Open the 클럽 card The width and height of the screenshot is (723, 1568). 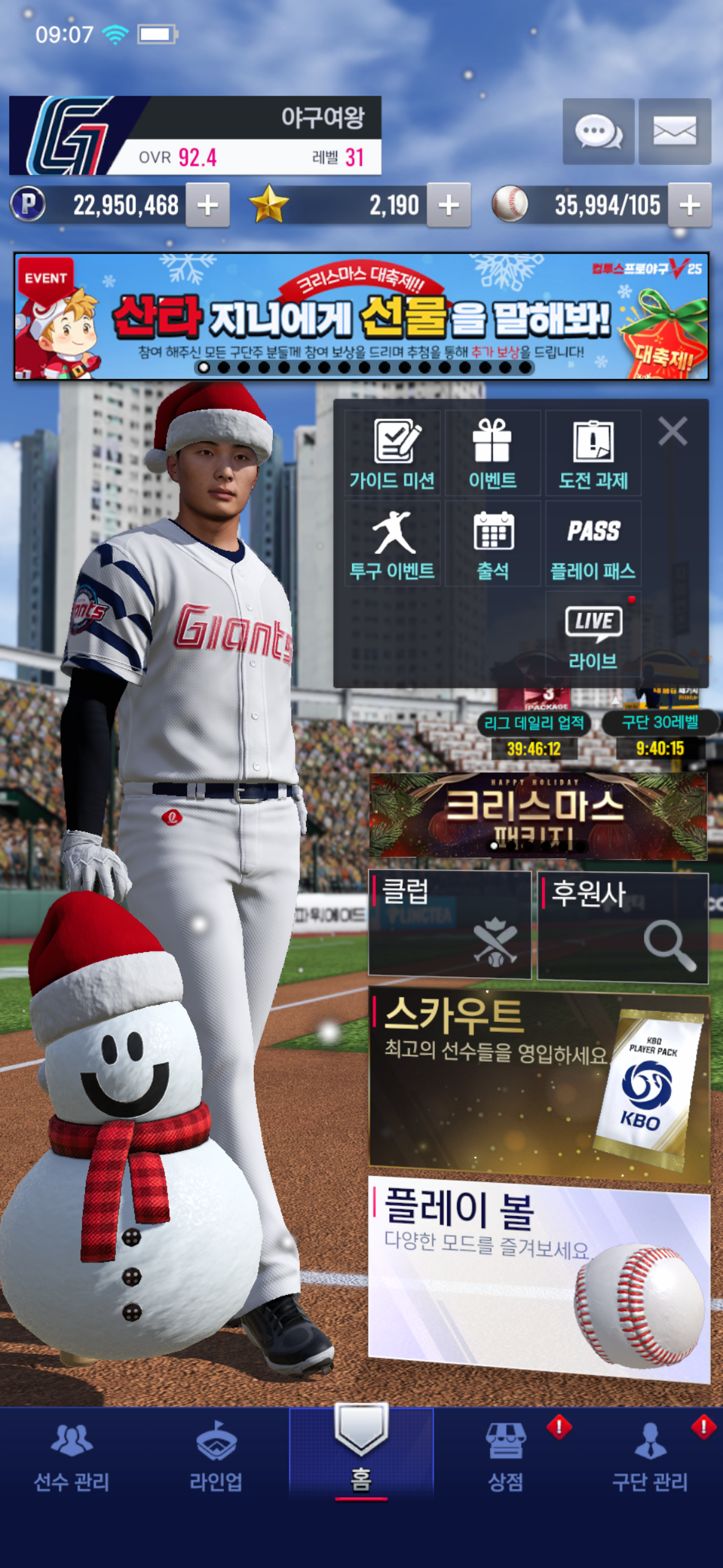click(x=449, y=923)
